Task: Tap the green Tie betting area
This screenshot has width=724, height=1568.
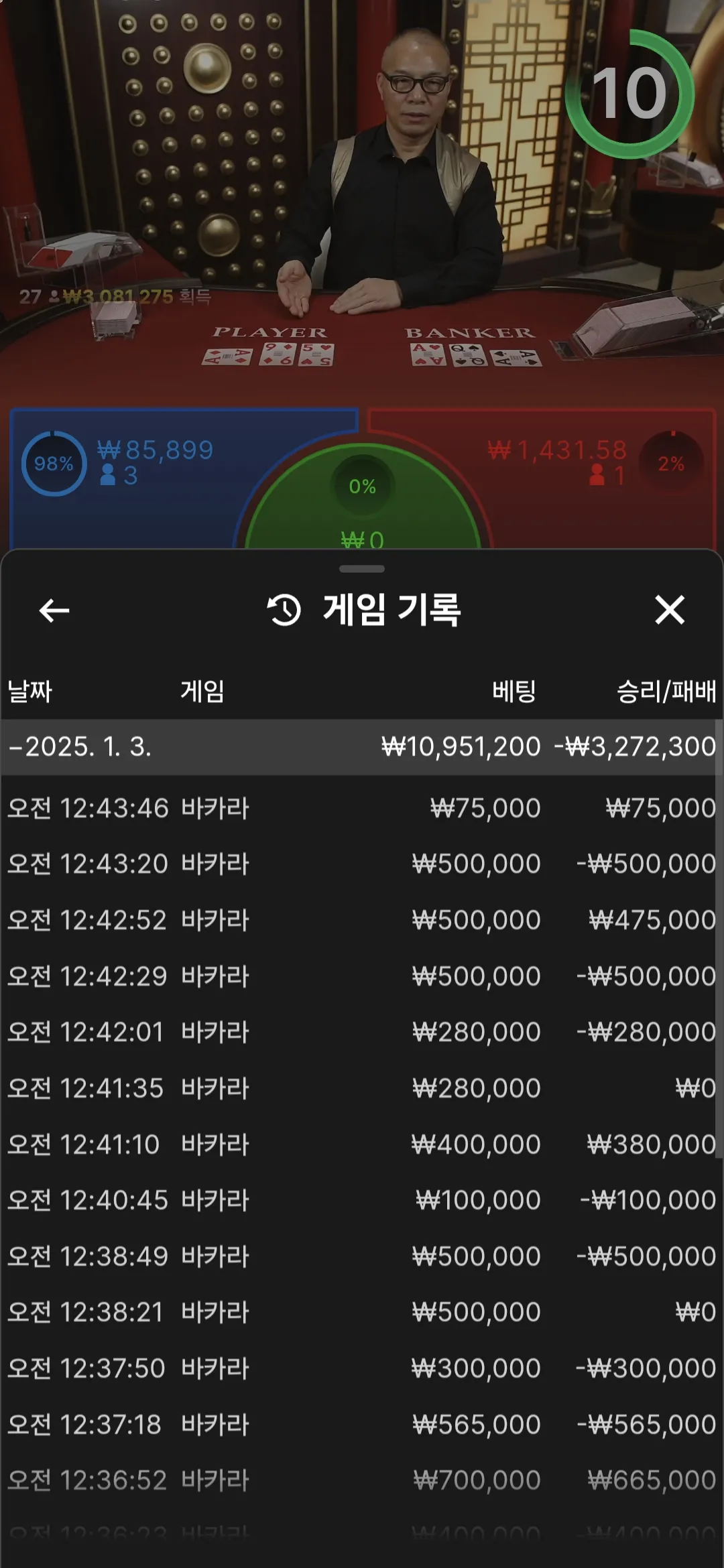Action: click(x=362, y=509)
